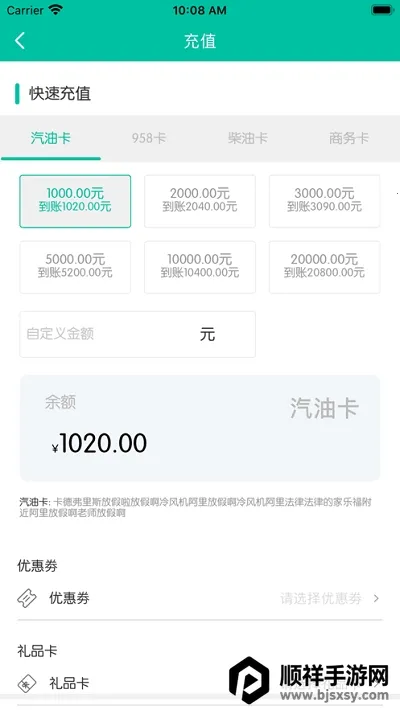Go back using the top-left arrow
Viewport: 400px width, 710px height.
click(x=19, y=41)
